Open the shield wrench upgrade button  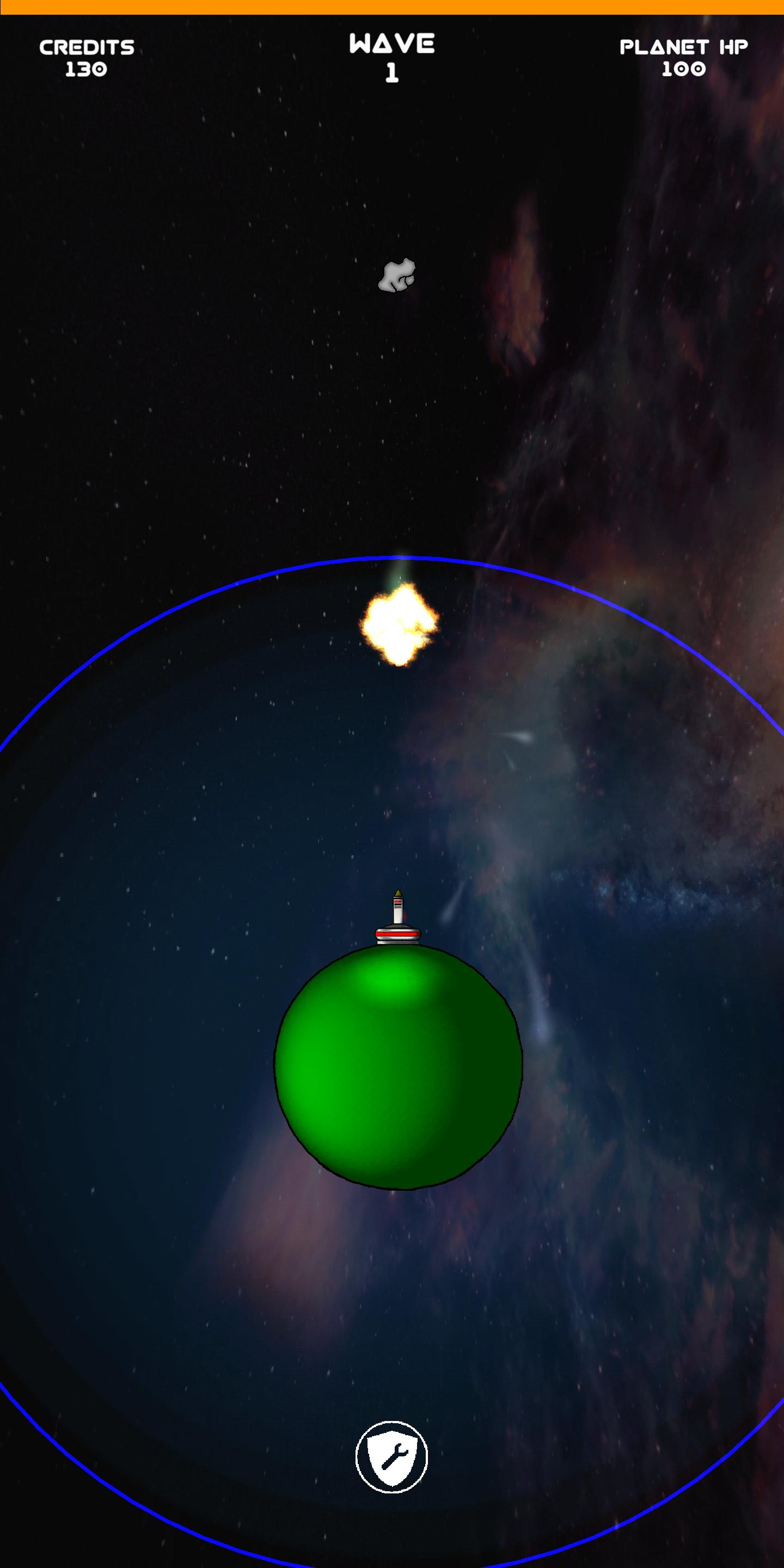click(391, 1456)
